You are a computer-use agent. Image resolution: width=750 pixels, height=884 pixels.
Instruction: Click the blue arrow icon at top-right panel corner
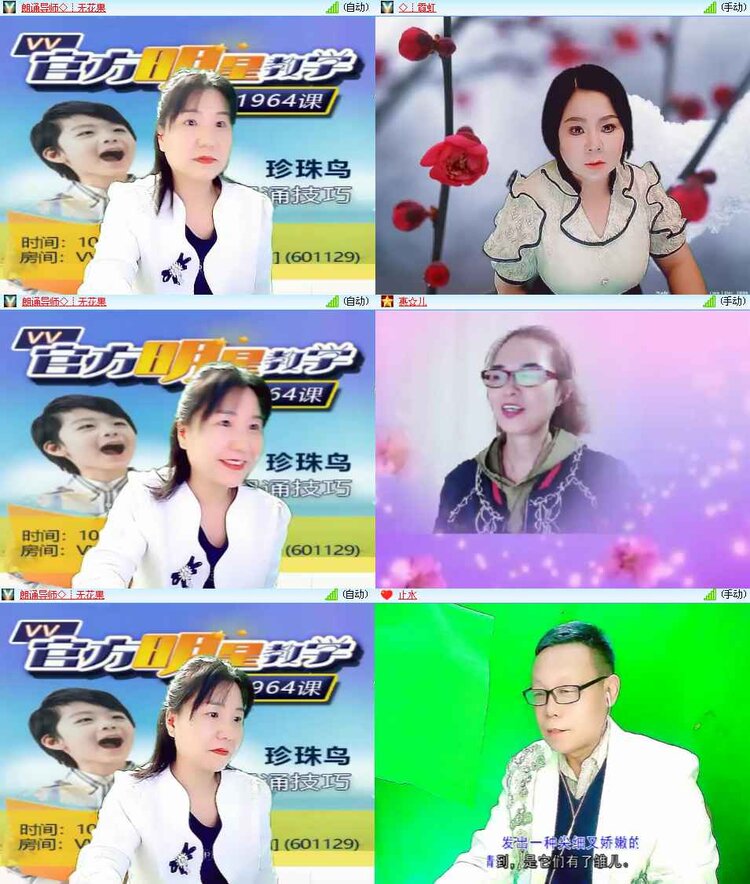[744, 9]
